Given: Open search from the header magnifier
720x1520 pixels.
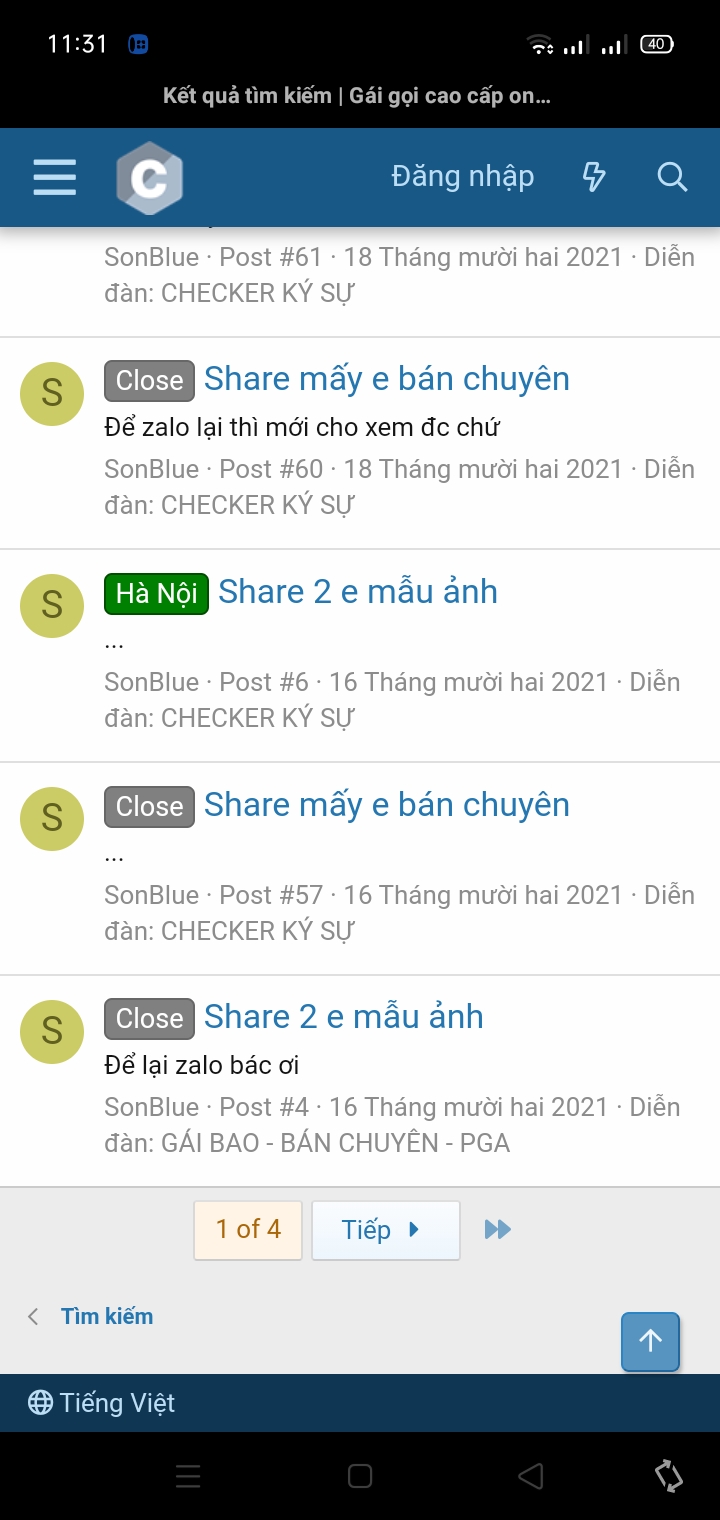Looking at the screenshot, I should click(672, 177).
